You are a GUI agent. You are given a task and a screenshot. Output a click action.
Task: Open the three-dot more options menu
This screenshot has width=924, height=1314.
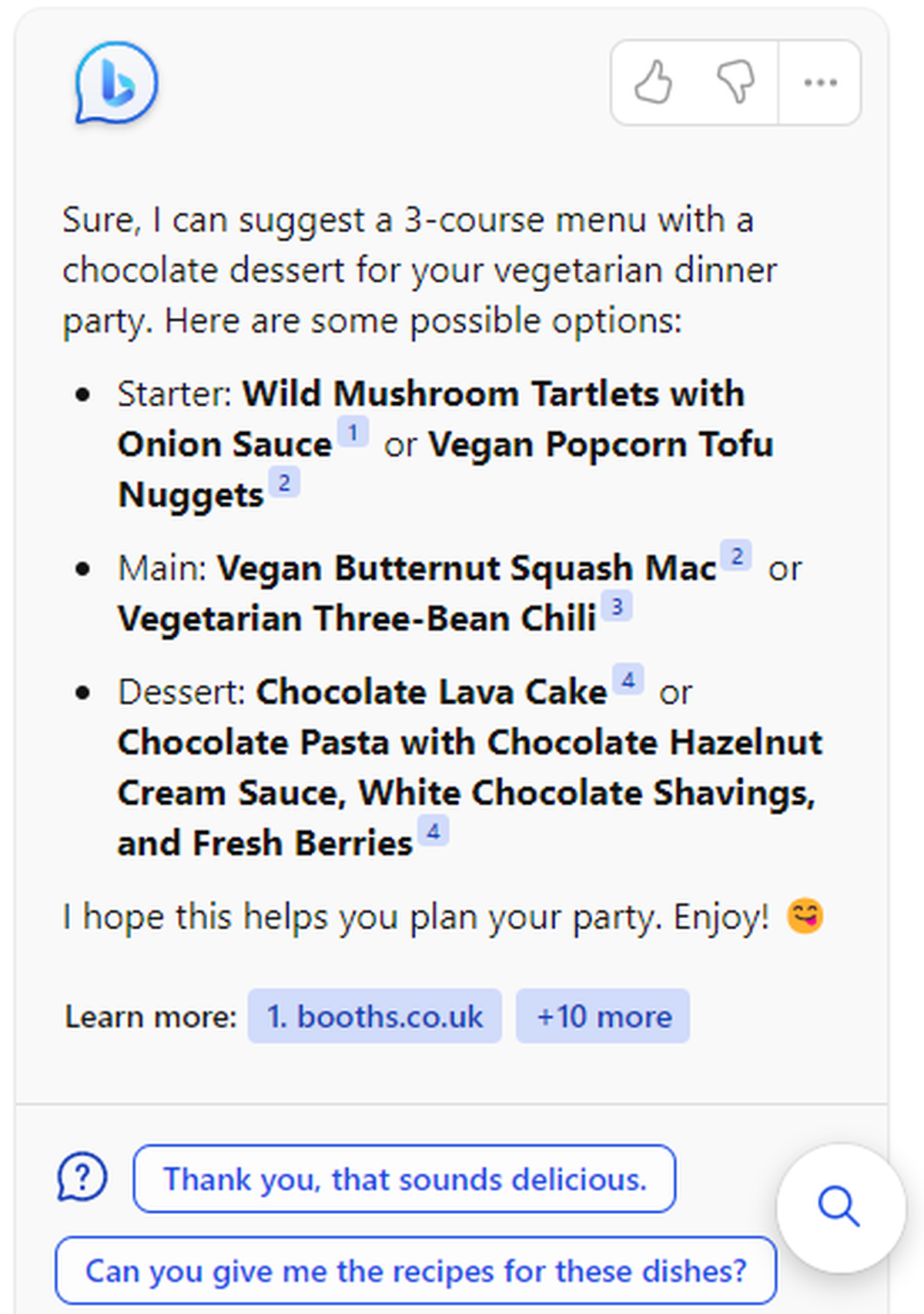coord(820,82)
